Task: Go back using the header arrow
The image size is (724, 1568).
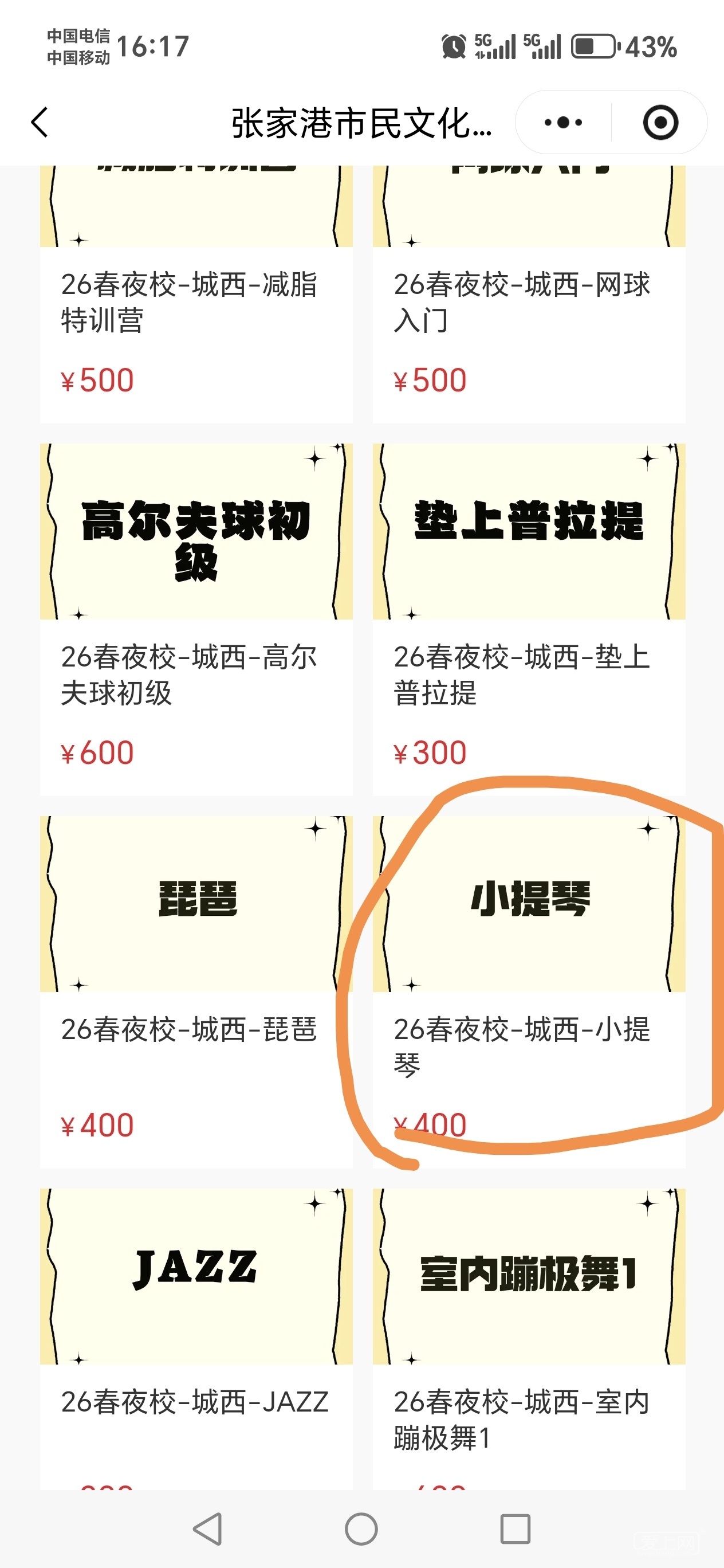Action: tap(40, 122)
